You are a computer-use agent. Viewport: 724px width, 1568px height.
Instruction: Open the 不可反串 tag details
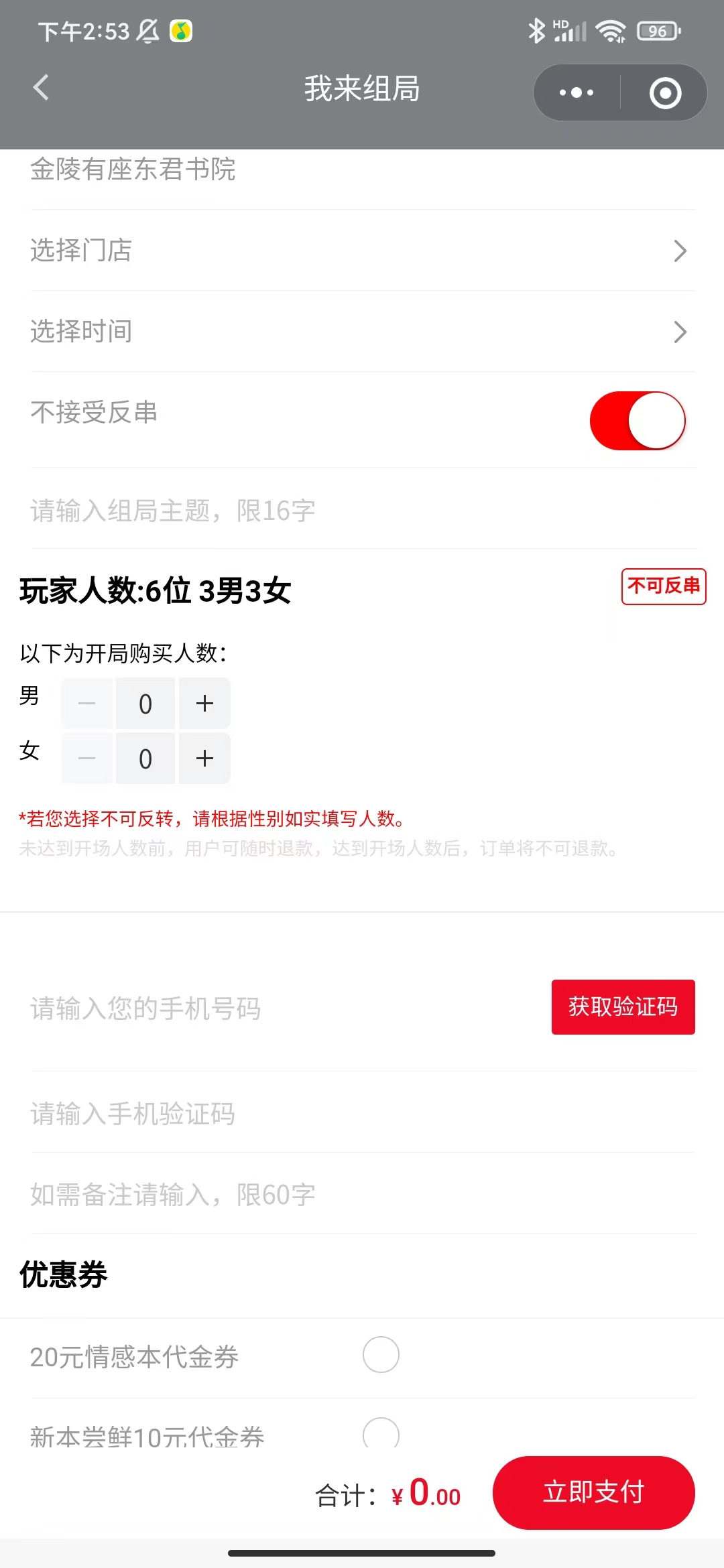point(663,586)
